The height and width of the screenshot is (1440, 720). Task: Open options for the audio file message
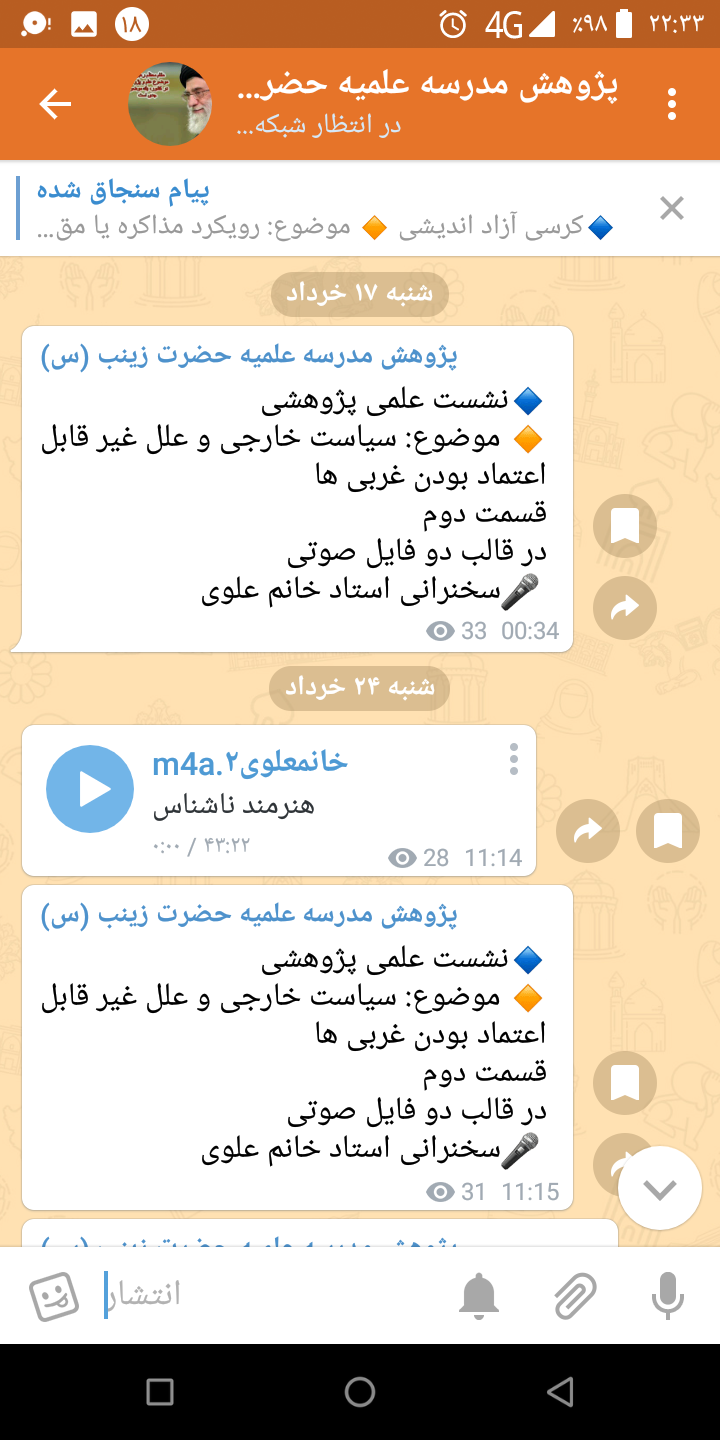(514, 759)
